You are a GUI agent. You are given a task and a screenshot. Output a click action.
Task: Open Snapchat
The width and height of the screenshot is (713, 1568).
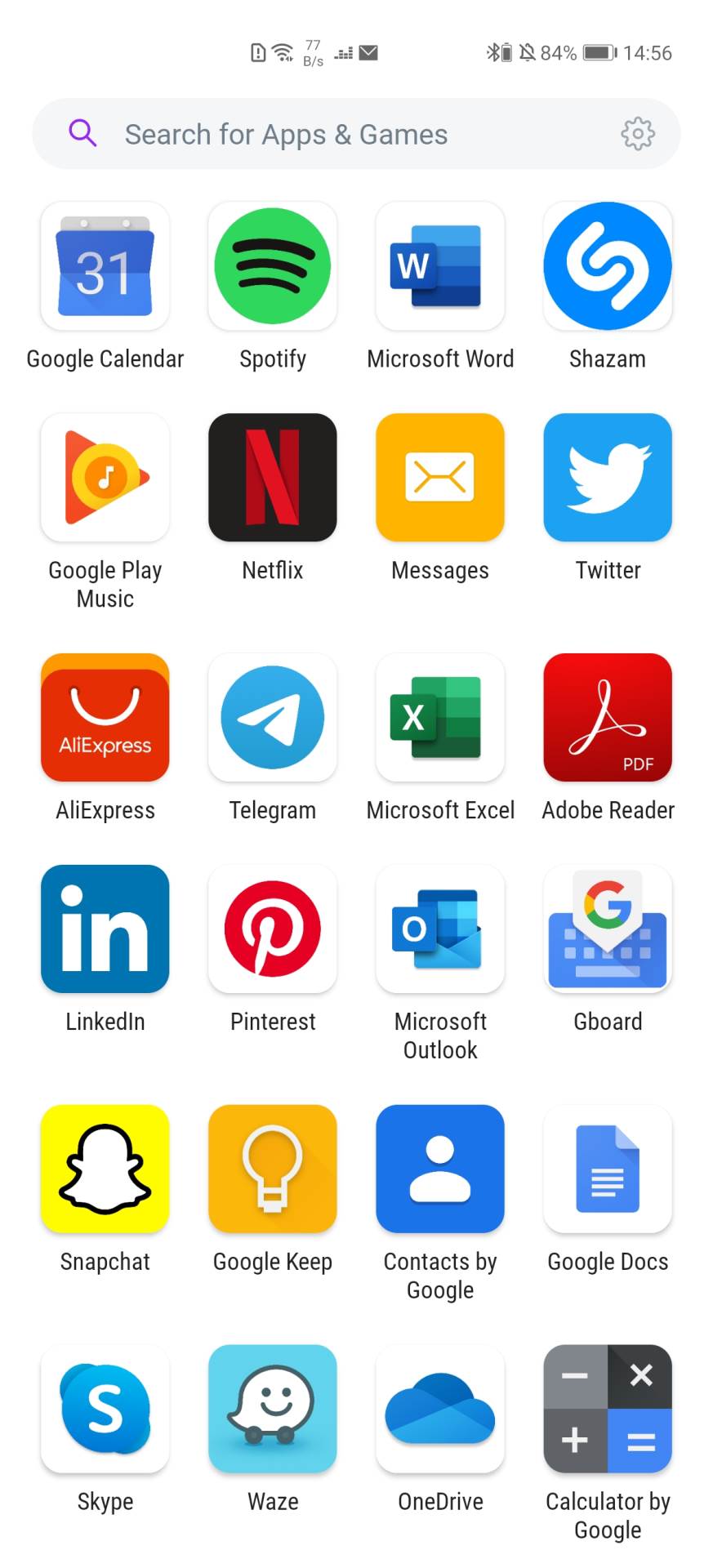click(105, 1168)
